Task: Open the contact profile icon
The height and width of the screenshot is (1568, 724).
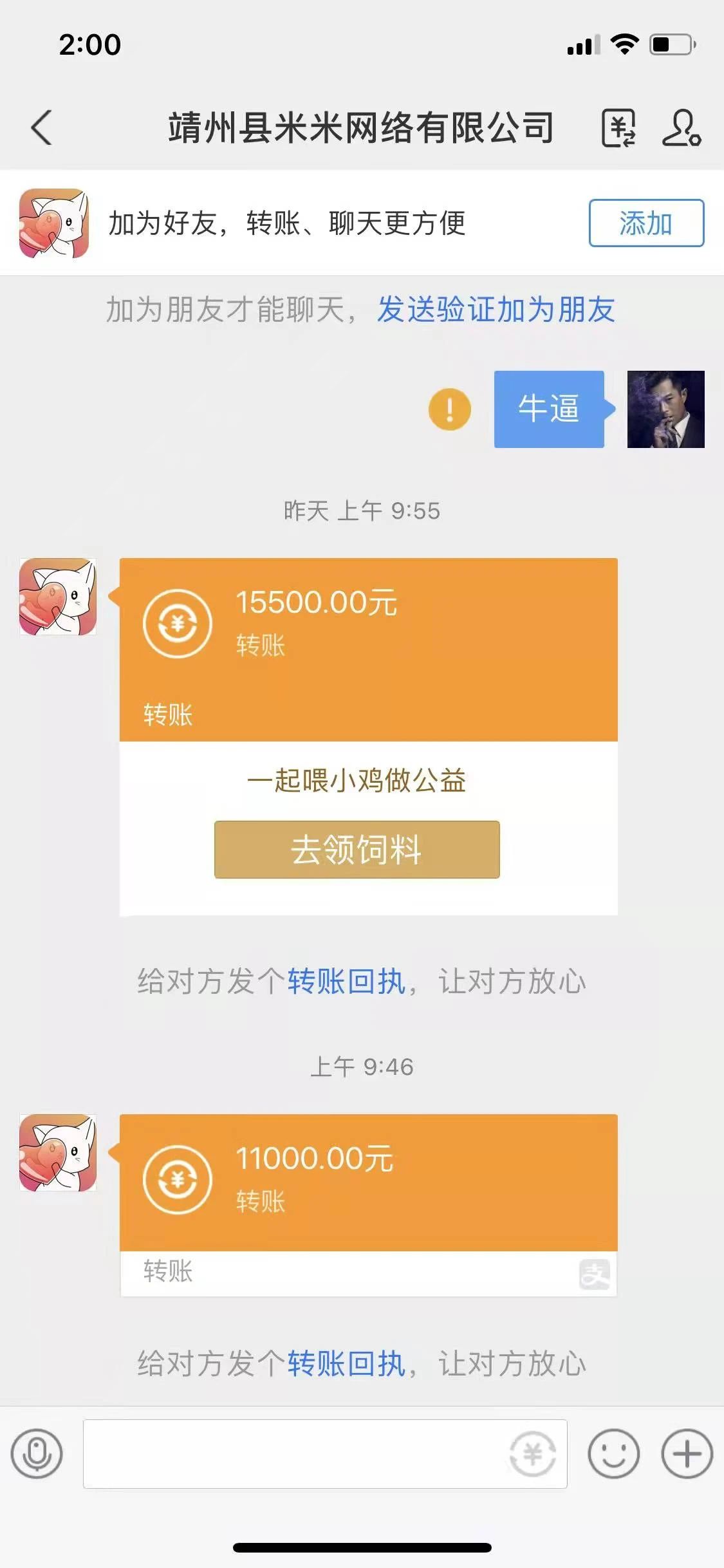Action: point(681,127)
